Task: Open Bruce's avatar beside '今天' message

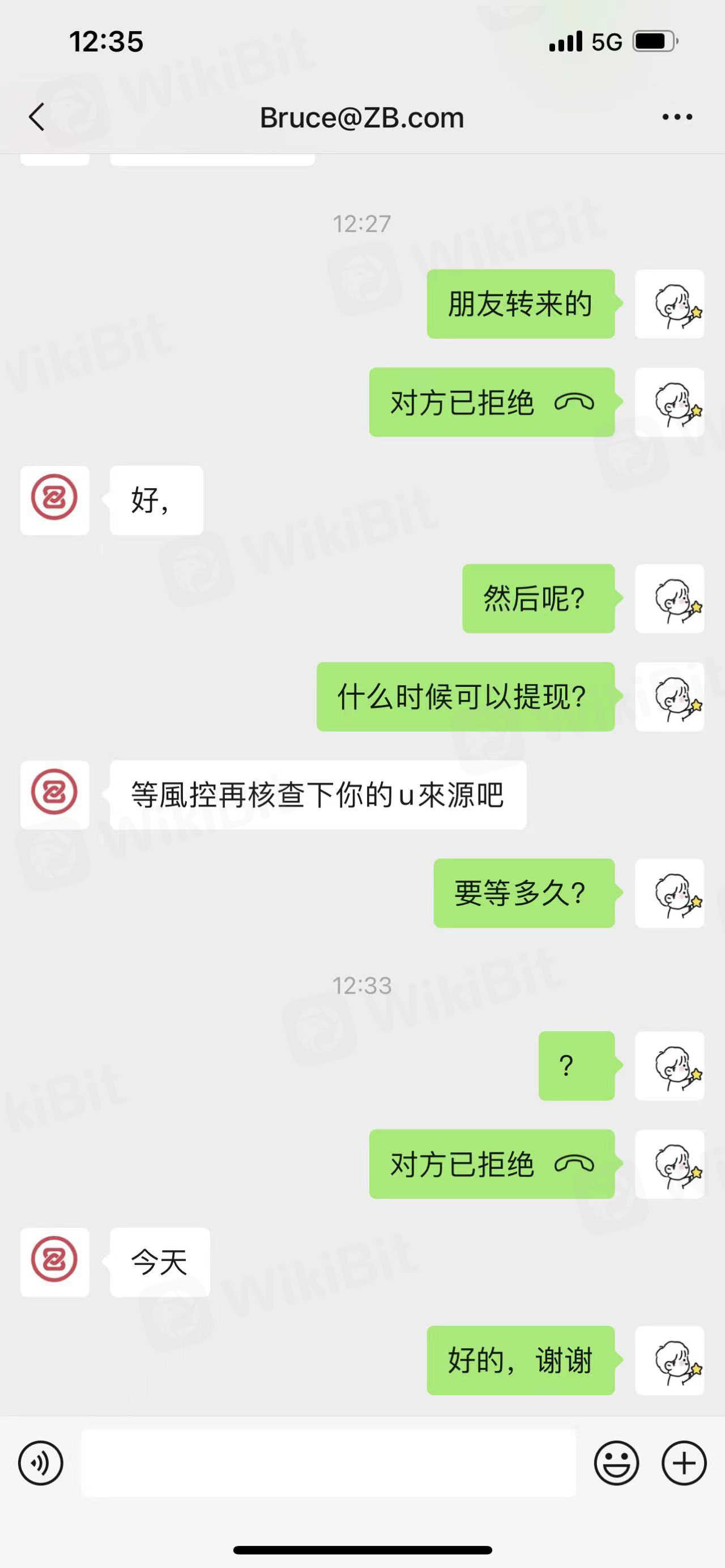Action: tap(55, 1262)
